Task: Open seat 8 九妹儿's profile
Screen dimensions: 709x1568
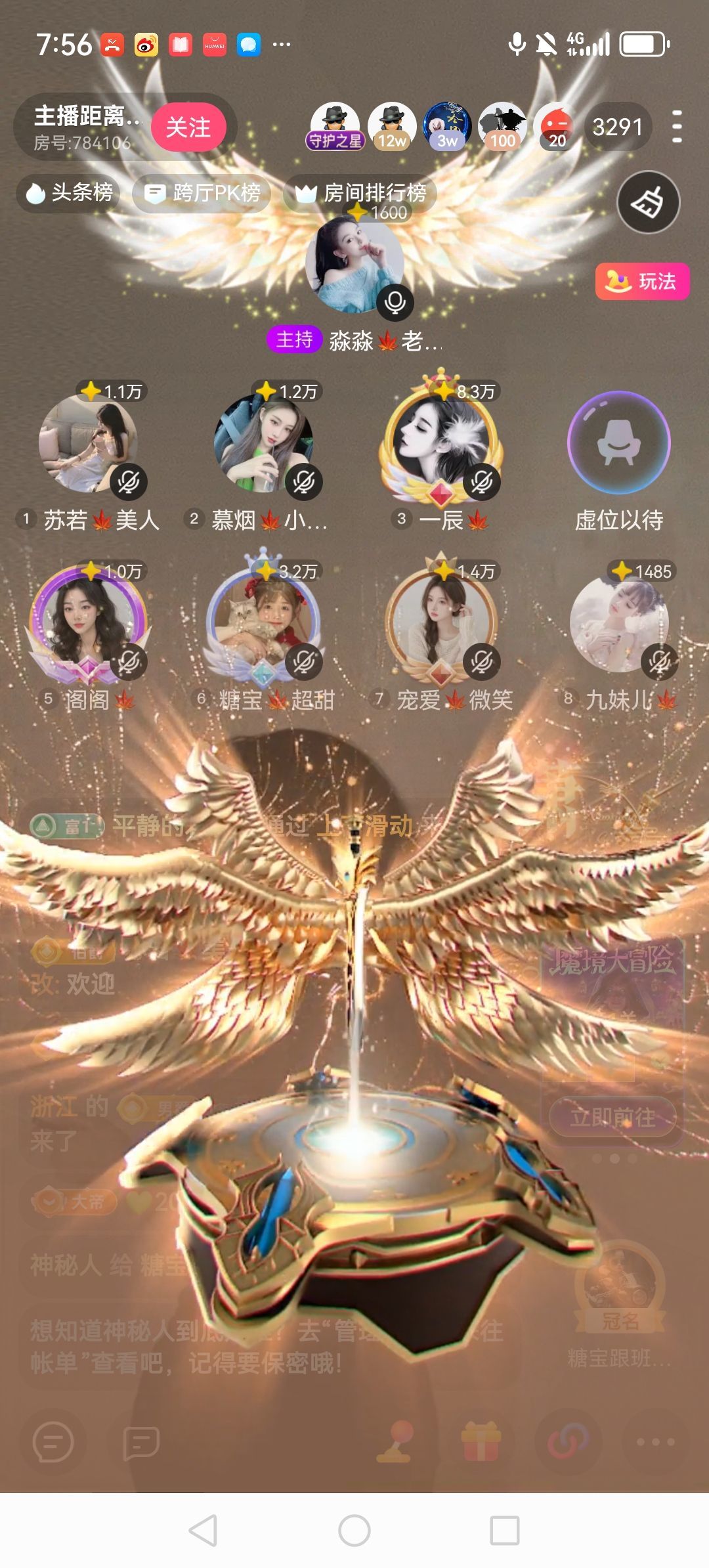Action: (618, 622)
